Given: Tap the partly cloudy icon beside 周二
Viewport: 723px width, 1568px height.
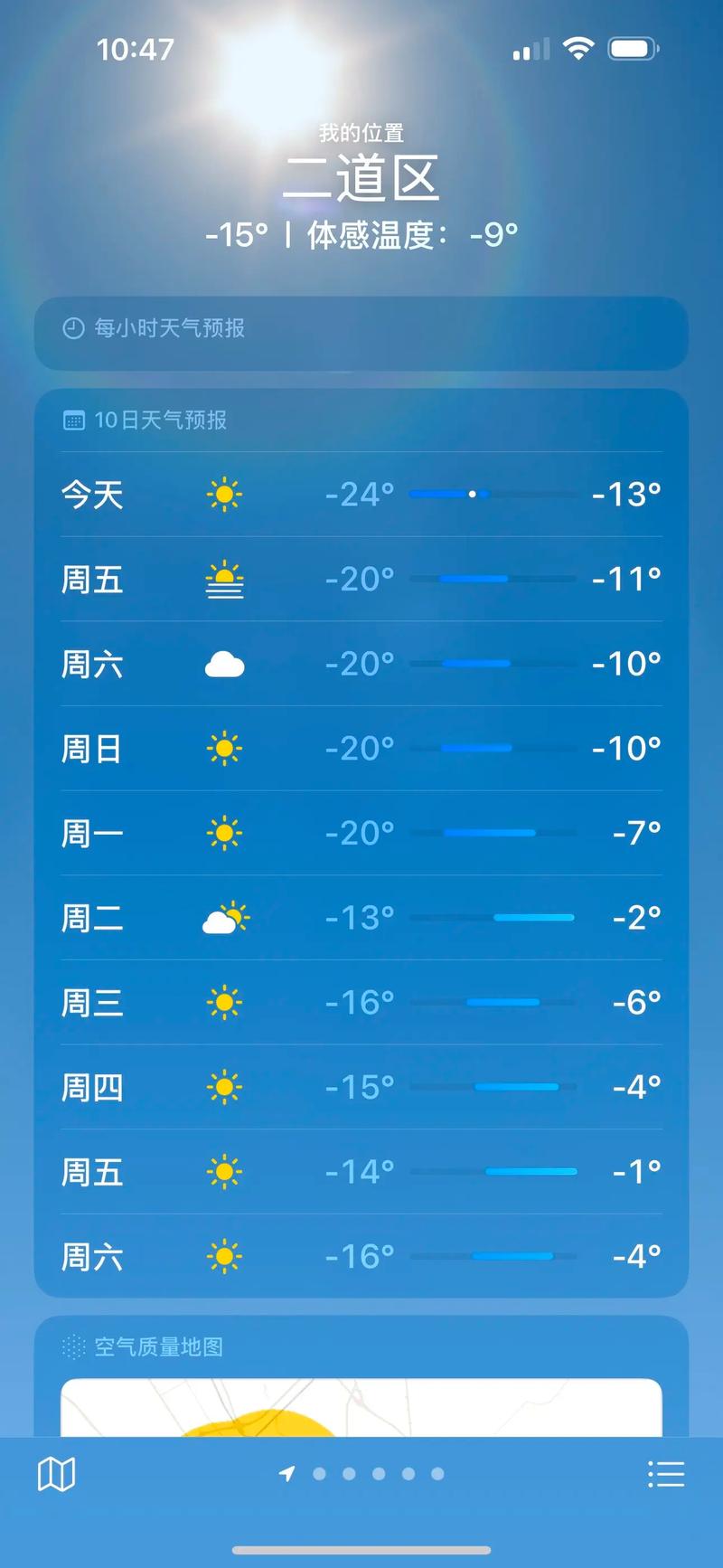Looking at the screenshot, I should pos(225,917).
